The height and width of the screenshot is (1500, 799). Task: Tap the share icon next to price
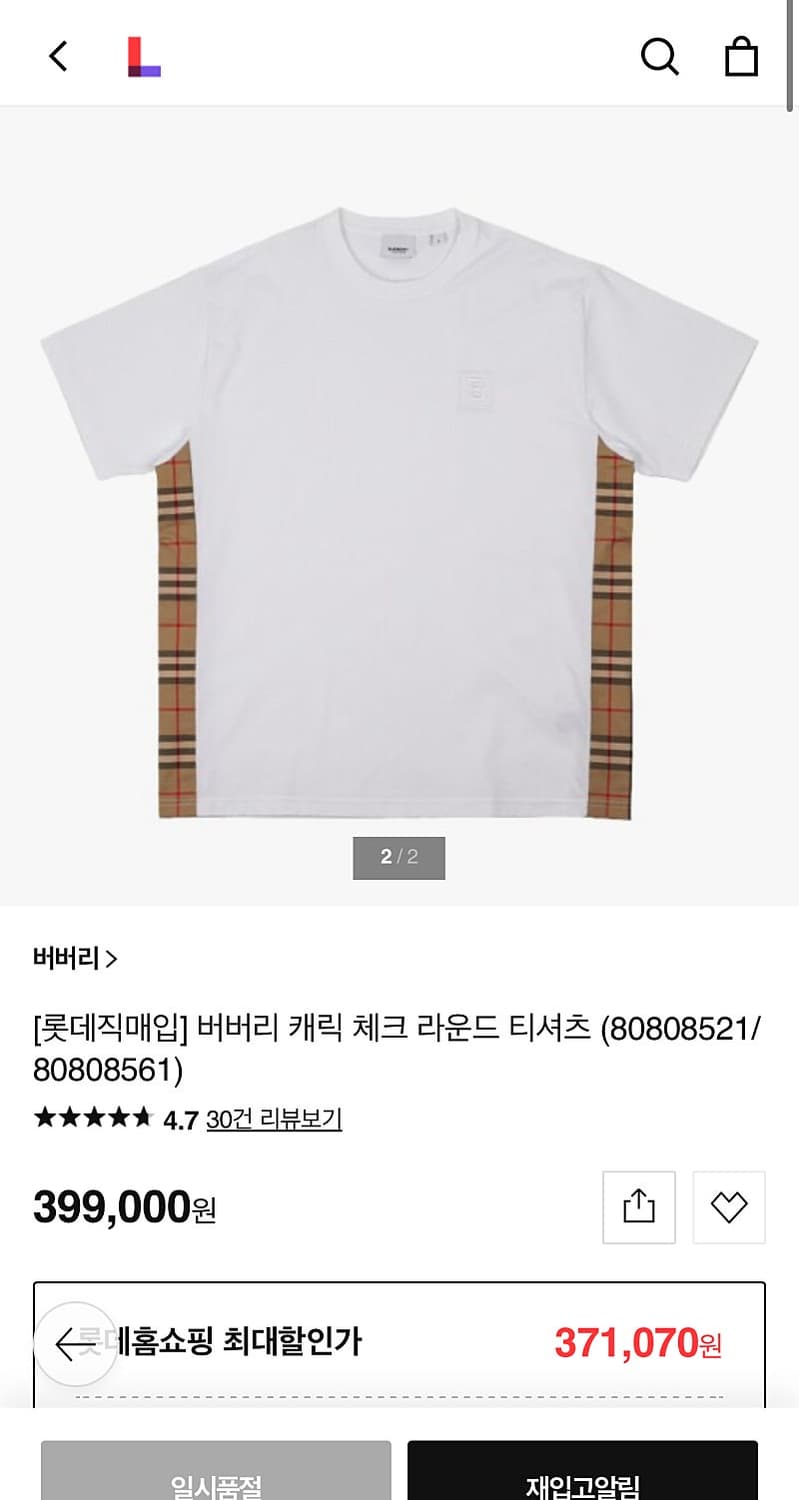(x=637, y=1207)
